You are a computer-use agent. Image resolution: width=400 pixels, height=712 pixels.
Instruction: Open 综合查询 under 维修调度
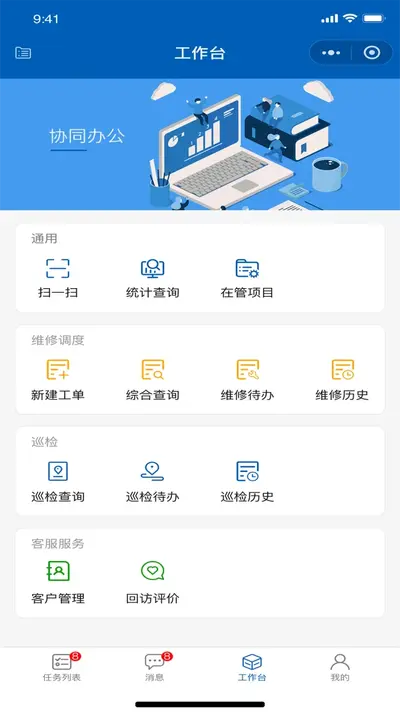153,381
